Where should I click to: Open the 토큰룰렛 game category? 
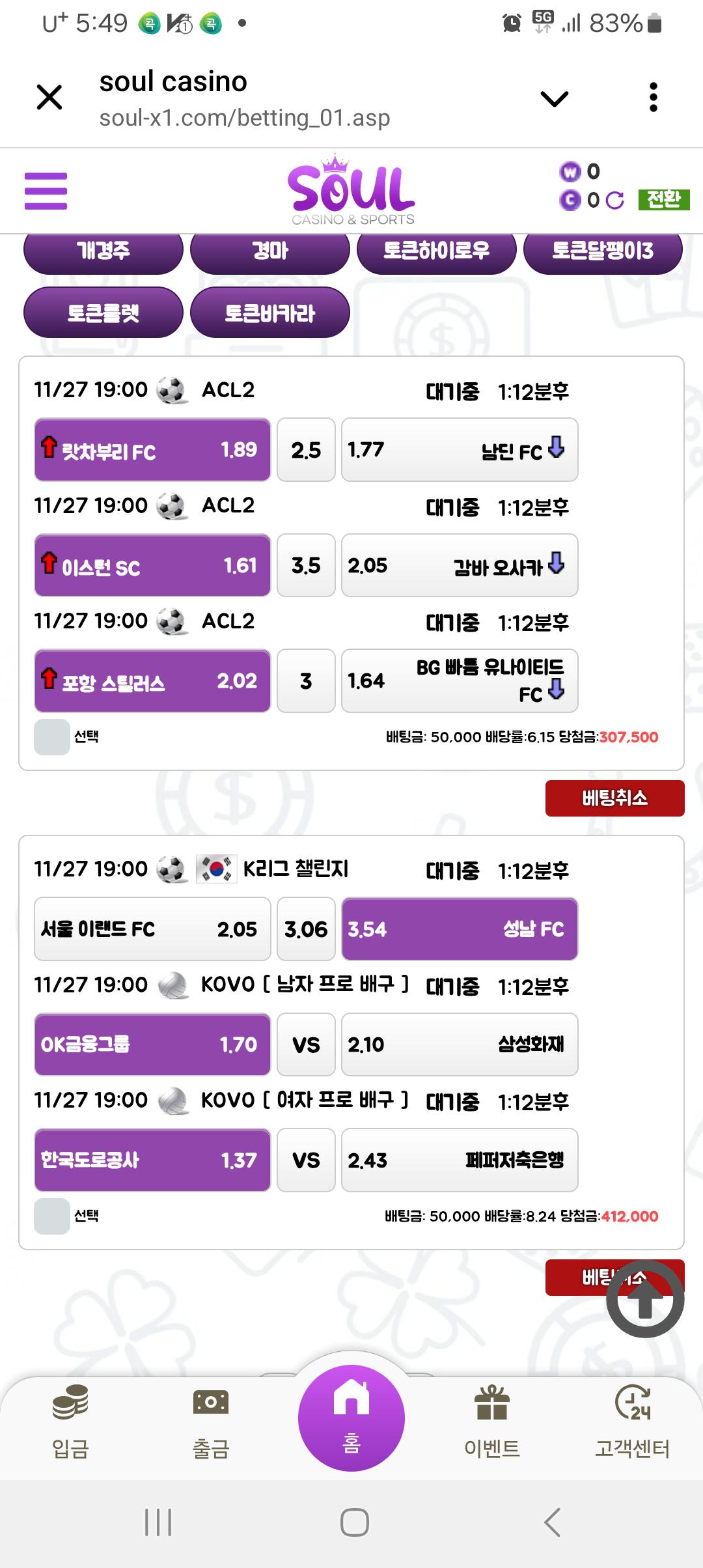pos(103,313)
